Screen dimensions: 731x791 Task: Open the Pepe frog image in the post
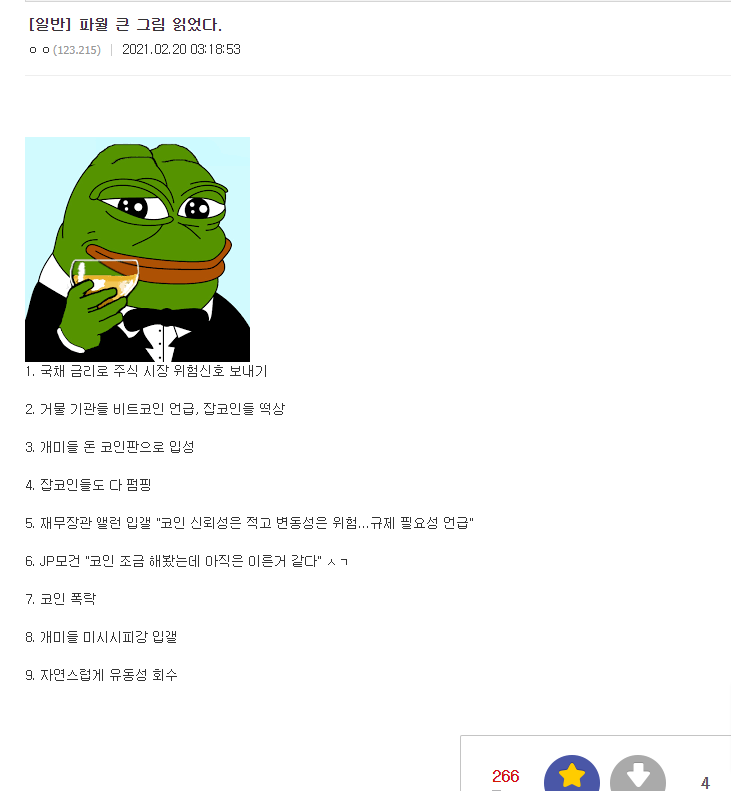tap(137, 249)
